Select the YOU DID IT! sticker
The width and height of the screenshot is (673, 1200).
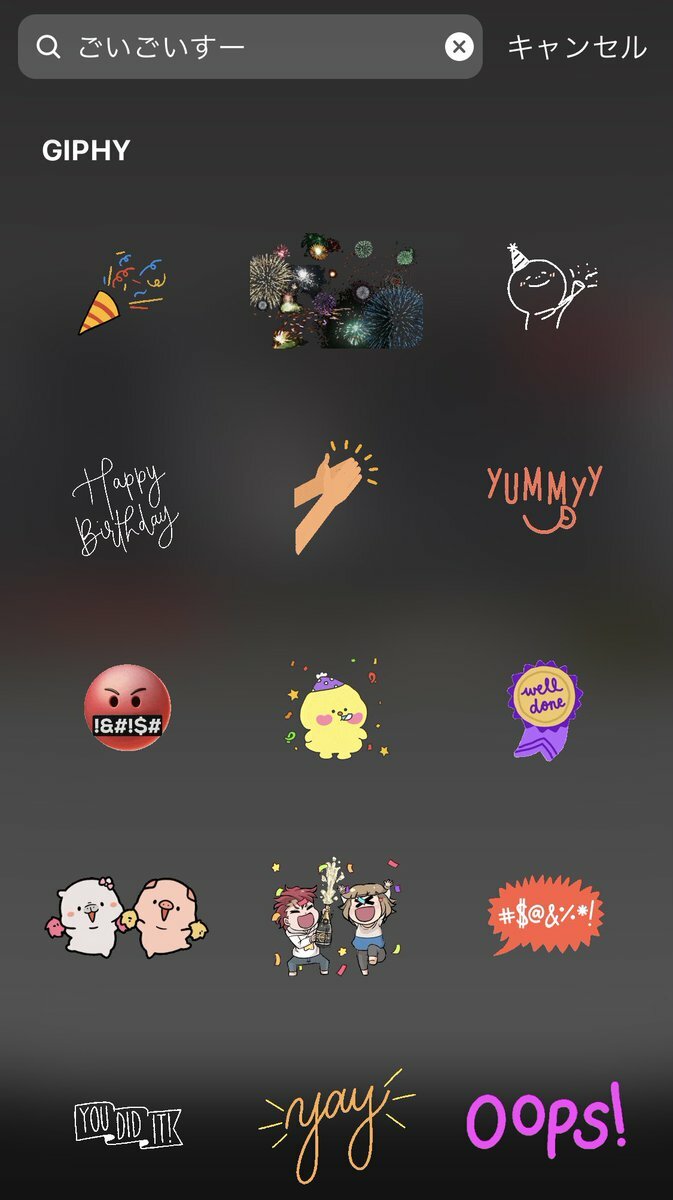click(x=128, y=1123)
